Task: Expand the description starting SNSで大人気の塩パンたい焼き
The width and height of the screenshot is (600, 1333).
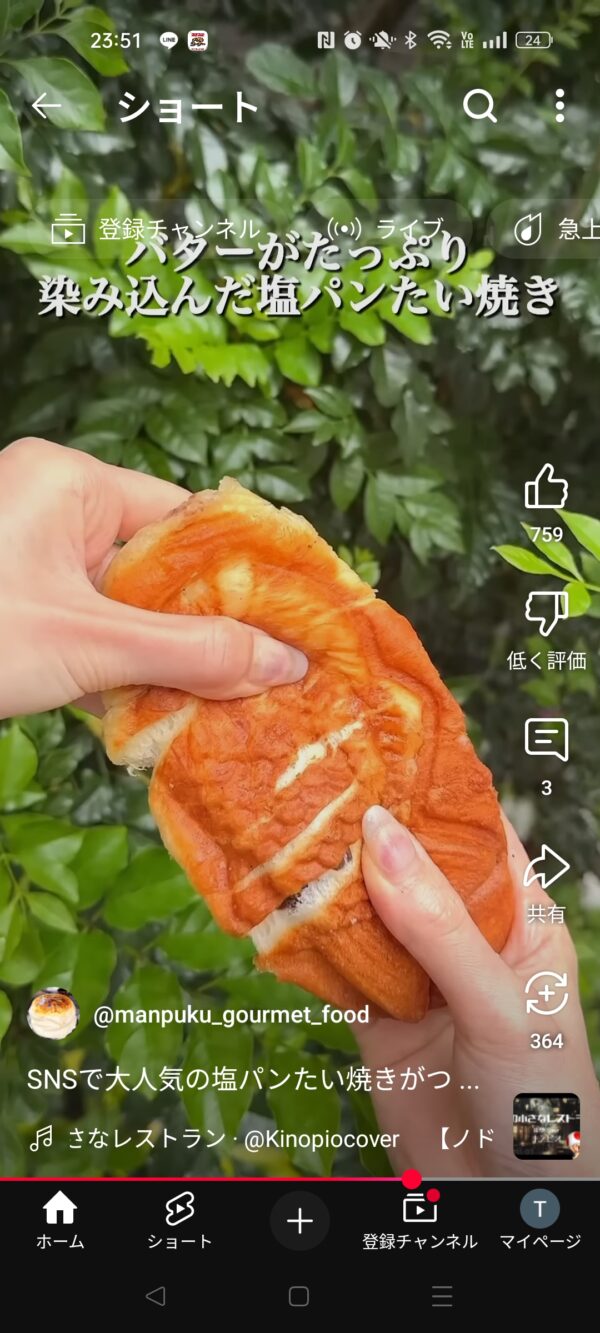Action: [x=253, y=1081]
